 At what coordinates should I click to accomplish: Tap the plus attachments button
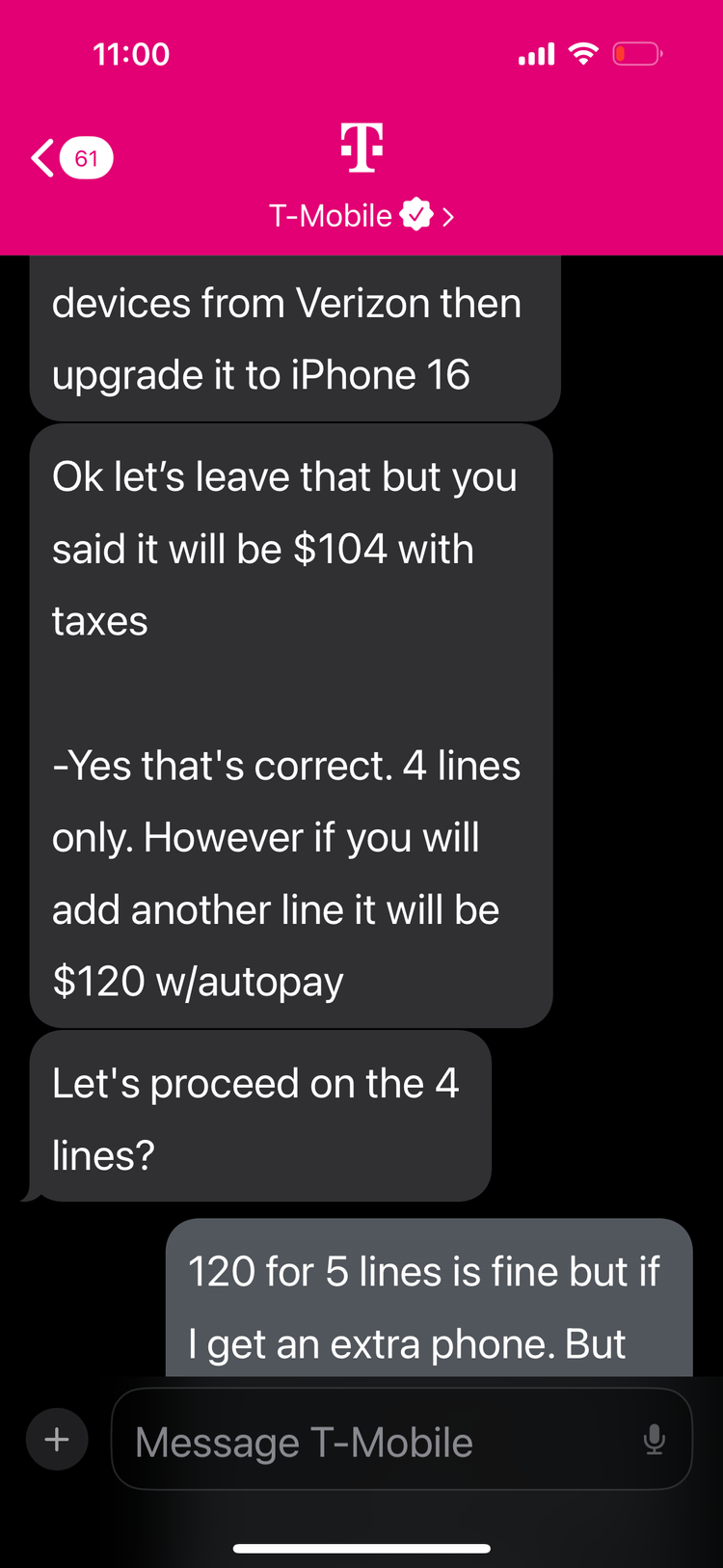coord(57,1440)
